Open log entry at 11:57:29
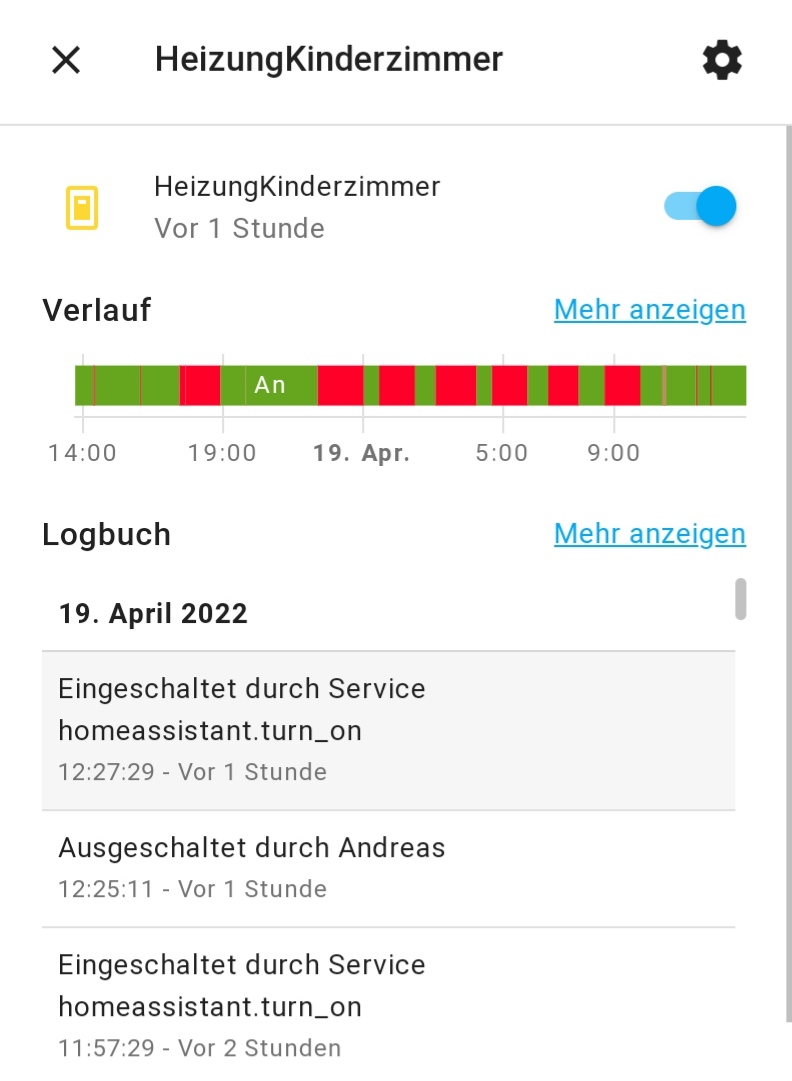Image resolution: width=792 pixels, height=1081 pixels. pyautogui.click(x=388, y=1004)
